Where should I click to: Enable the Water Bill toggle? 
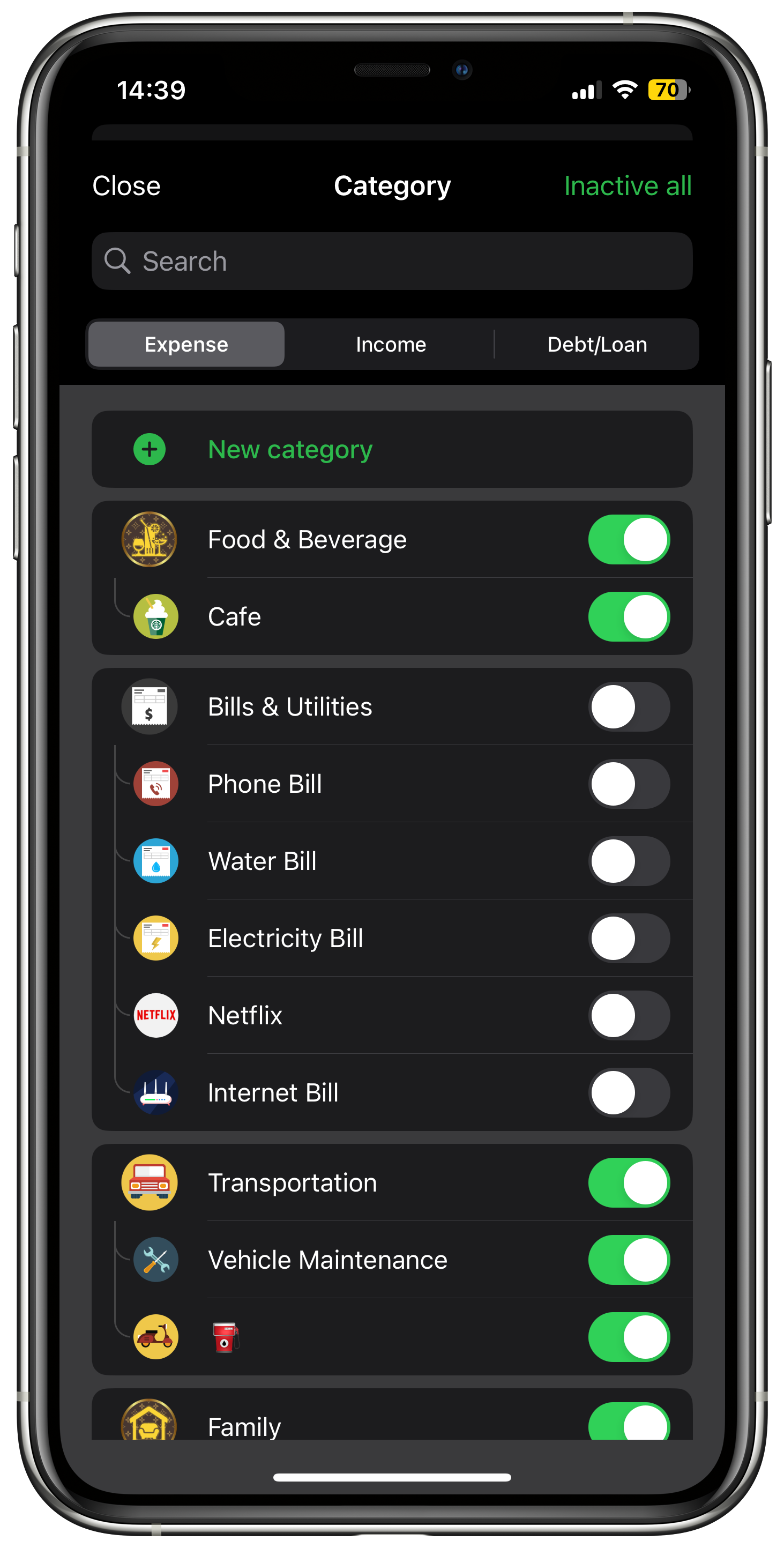click(629, 861)
